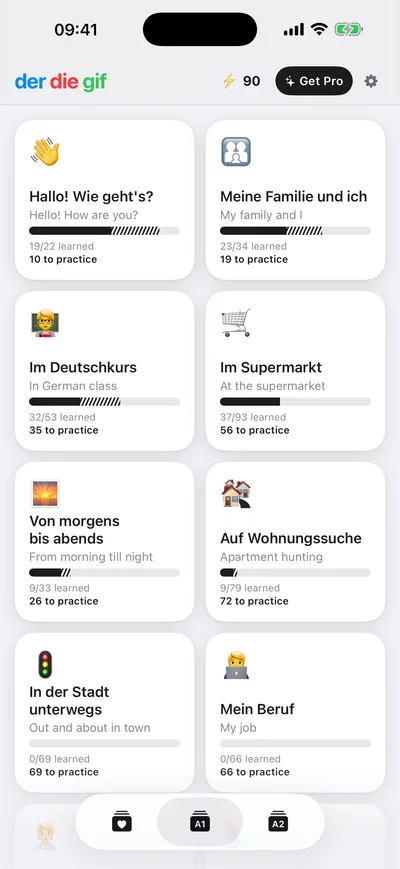Open the Hallo! Wie geht's? lesson card
This screenshot has width=400, height=869.
click(104, 200)
